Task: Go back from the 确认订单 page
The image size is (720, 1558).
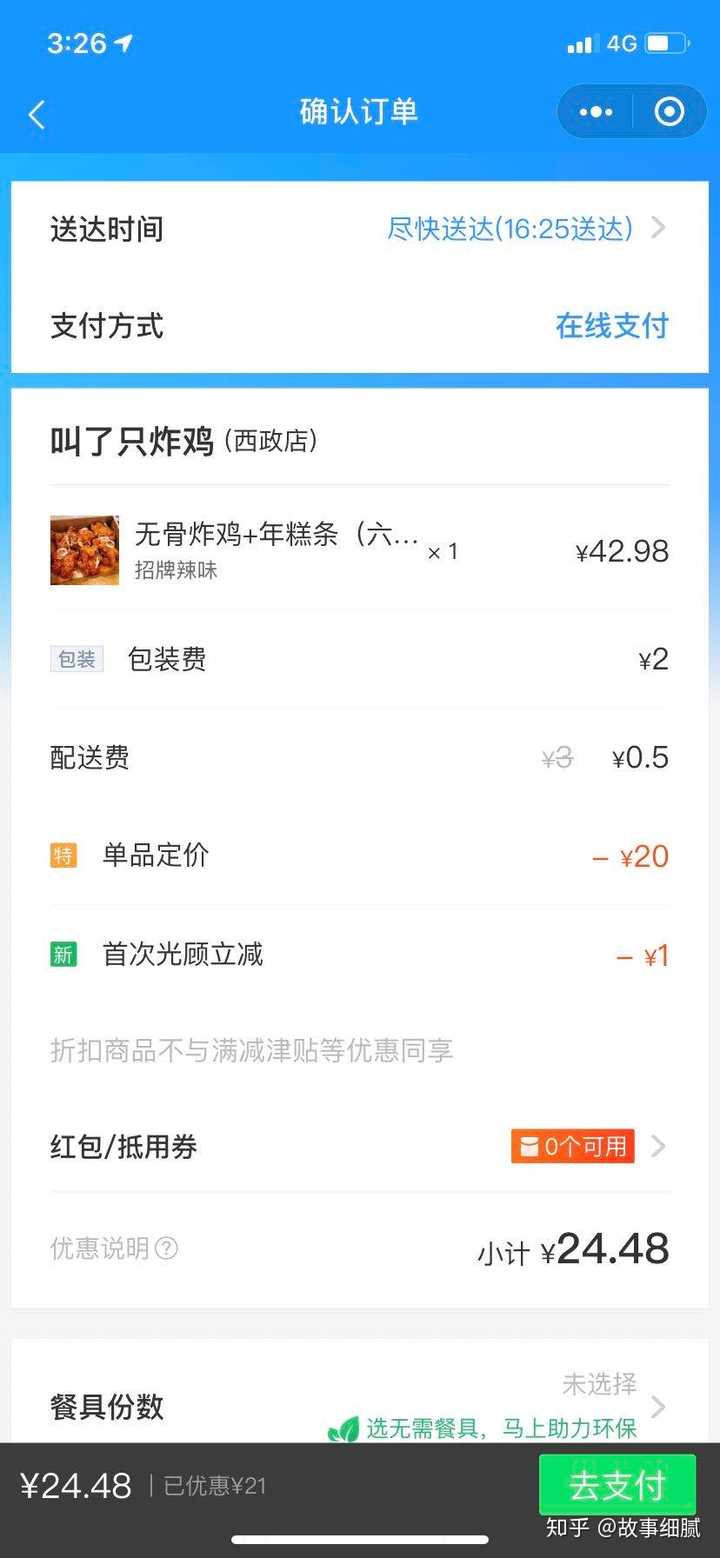Action: point(37,113)
